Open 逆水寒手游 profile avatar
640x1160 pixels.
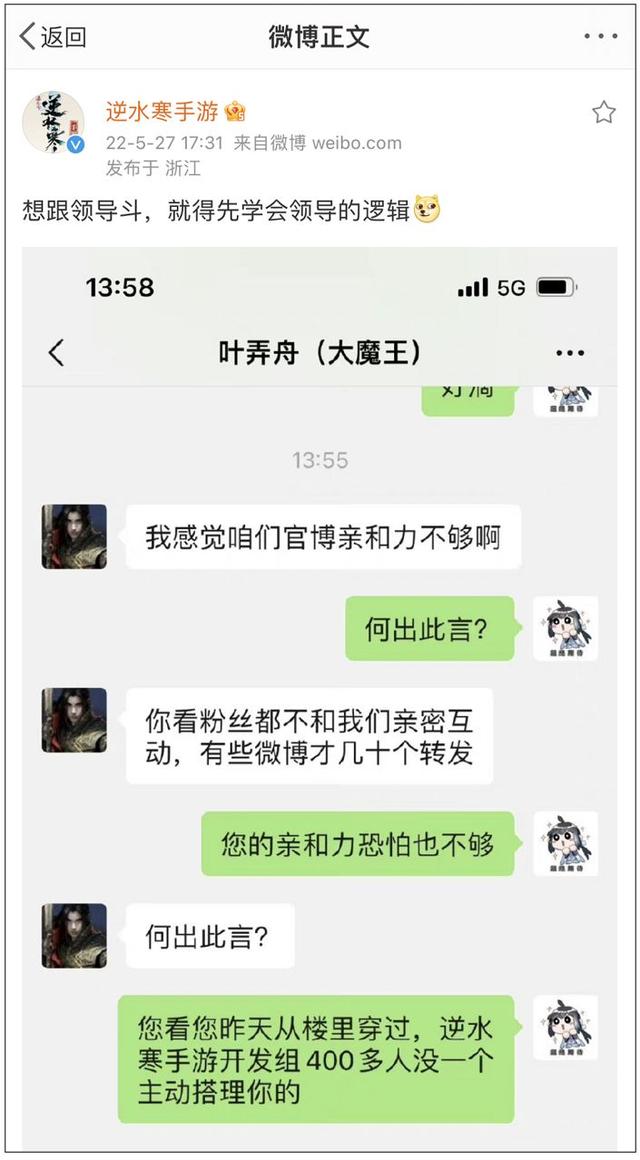[53, 123]
